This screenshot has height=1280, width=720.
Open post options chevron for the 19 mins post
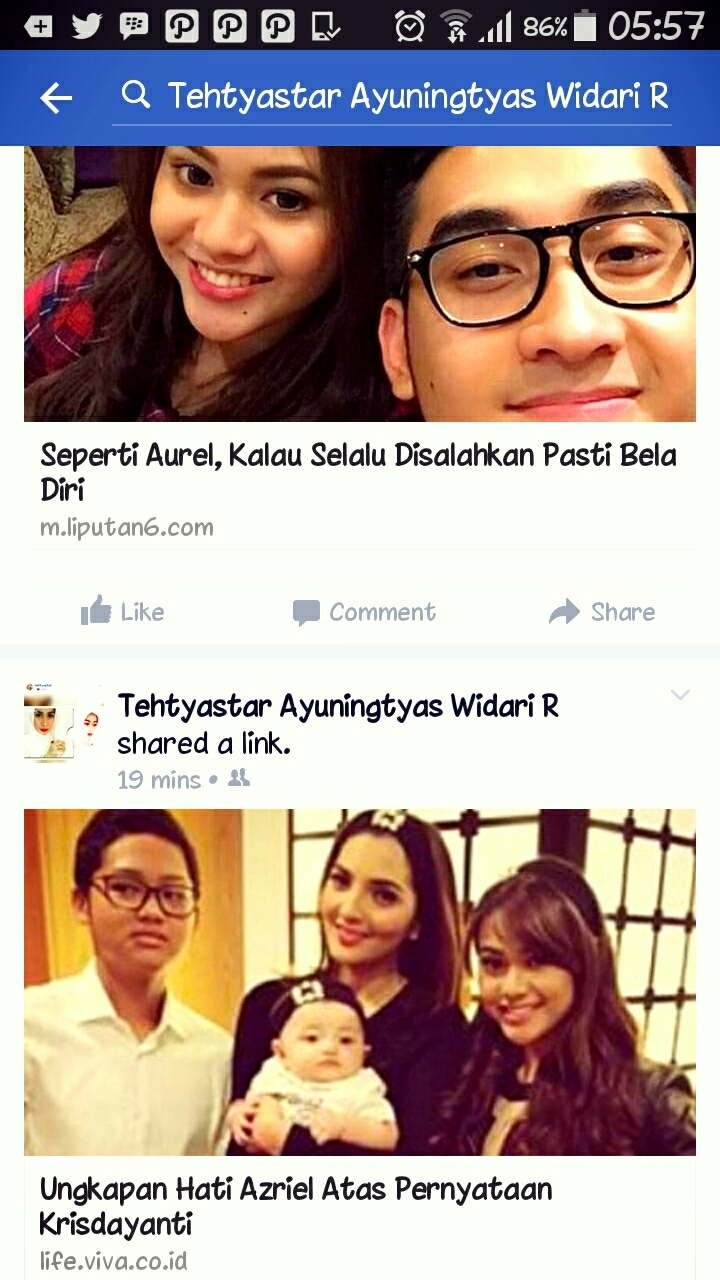pos(680,695)
